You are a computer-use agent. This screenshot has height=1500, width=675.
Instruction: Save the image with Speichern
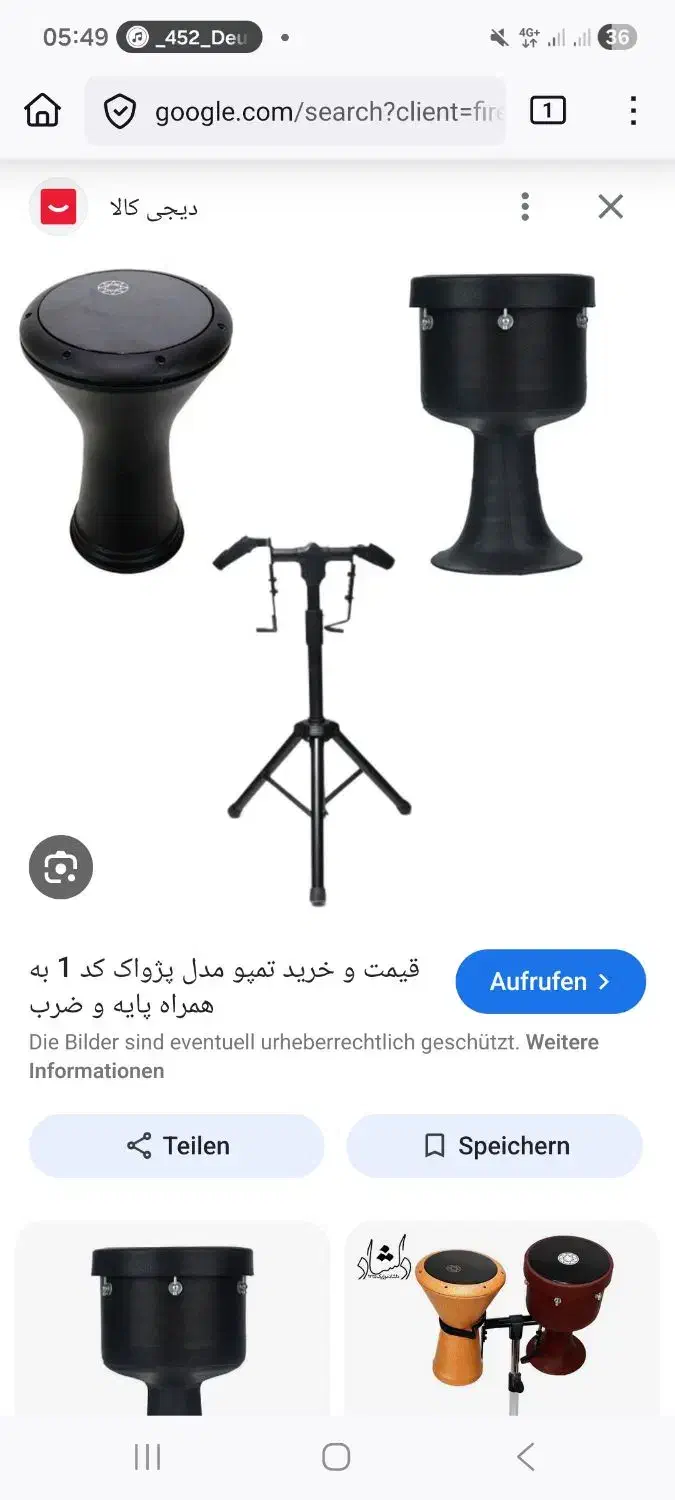point(494,1146)
